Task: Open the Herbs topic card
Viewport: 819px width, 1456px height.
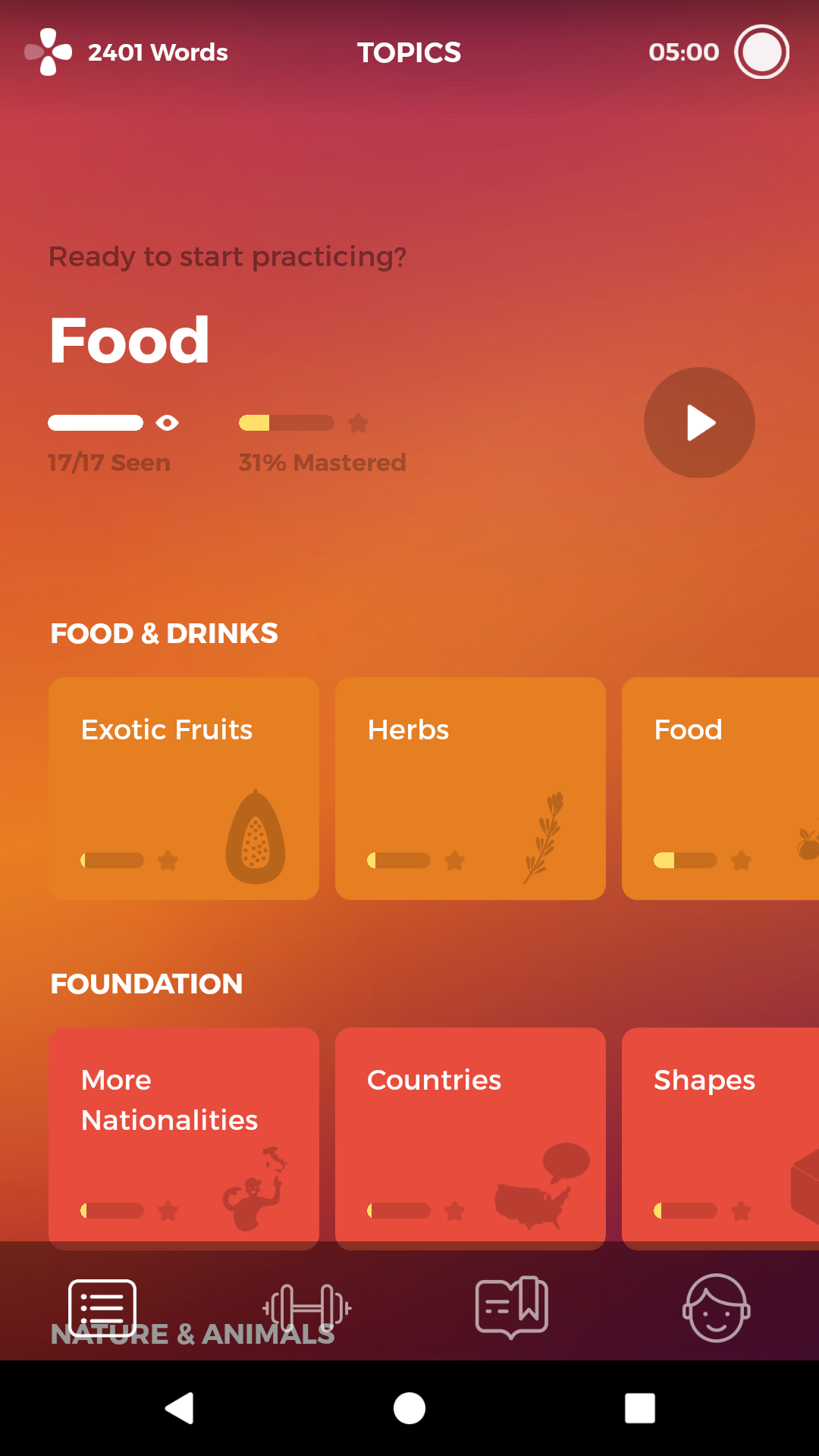Action: pyautogui.click(x=470, y=788)
